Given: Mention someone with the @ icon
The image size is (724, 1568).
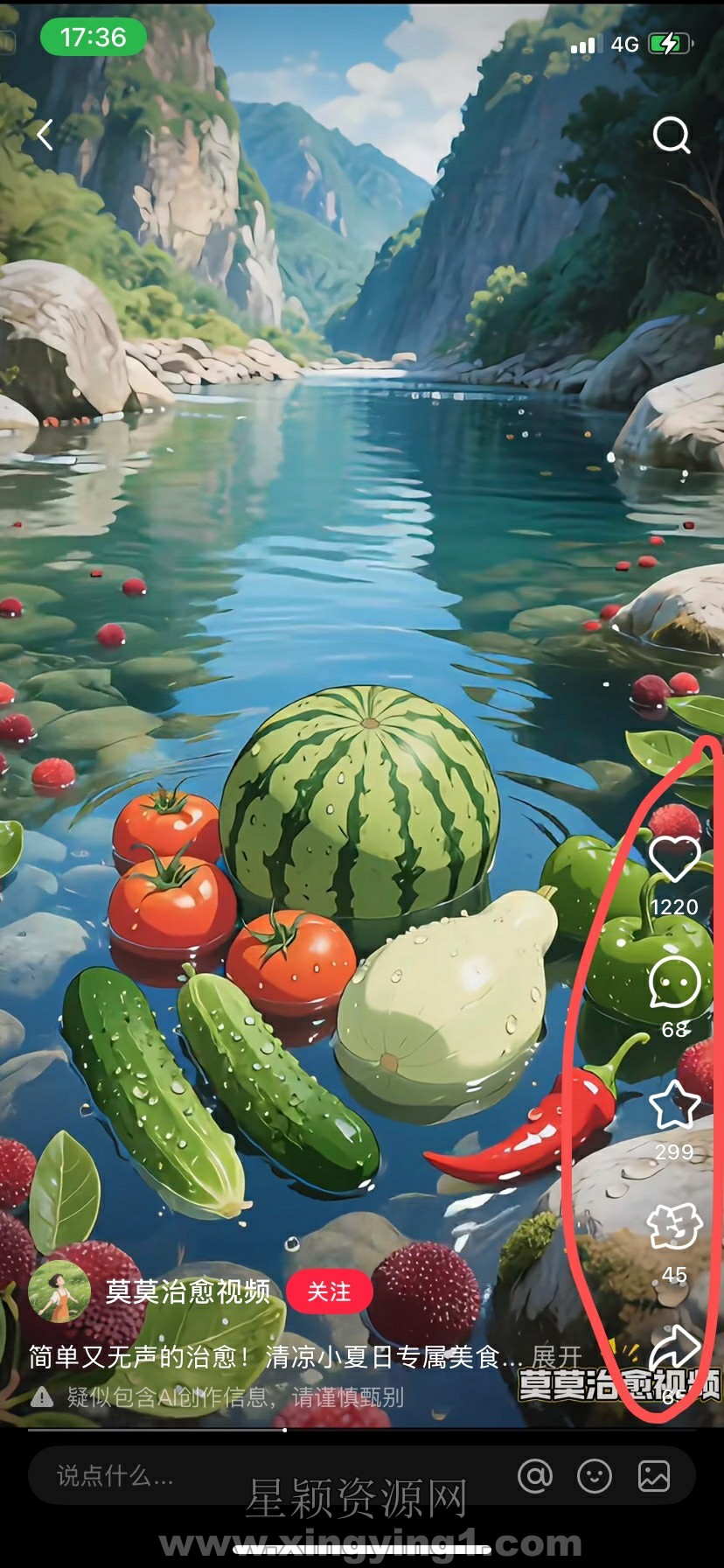Looking at the screenshot, I should point(535,1476).
